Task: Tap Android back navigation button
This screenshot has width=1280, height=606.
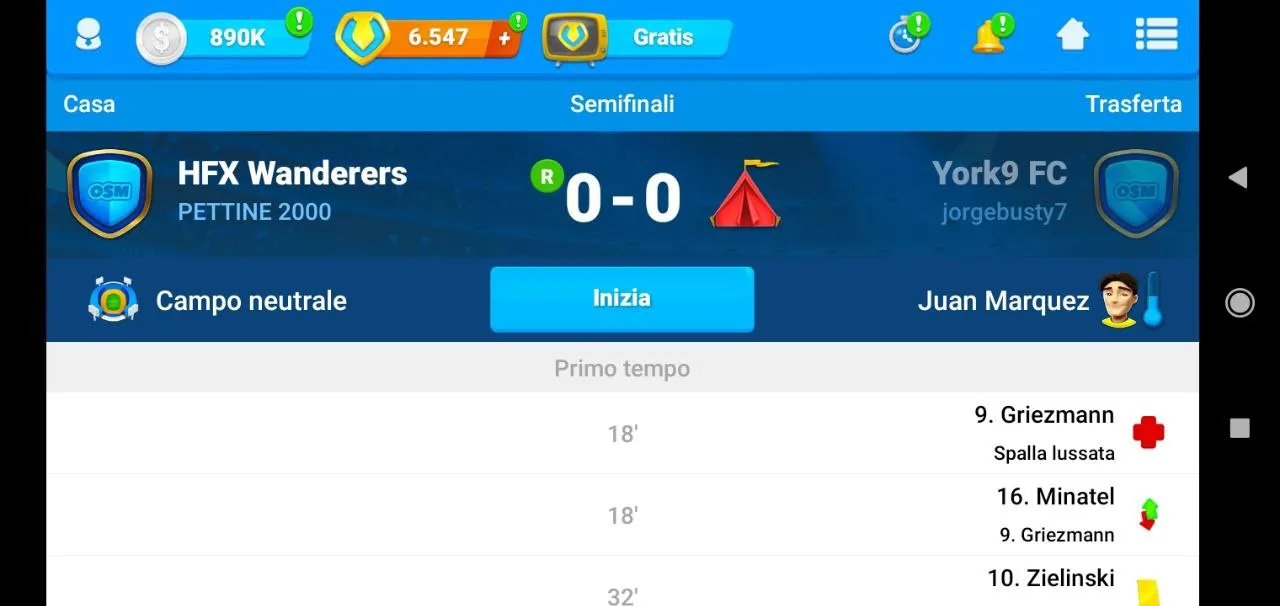Action: coord(1238,178)
